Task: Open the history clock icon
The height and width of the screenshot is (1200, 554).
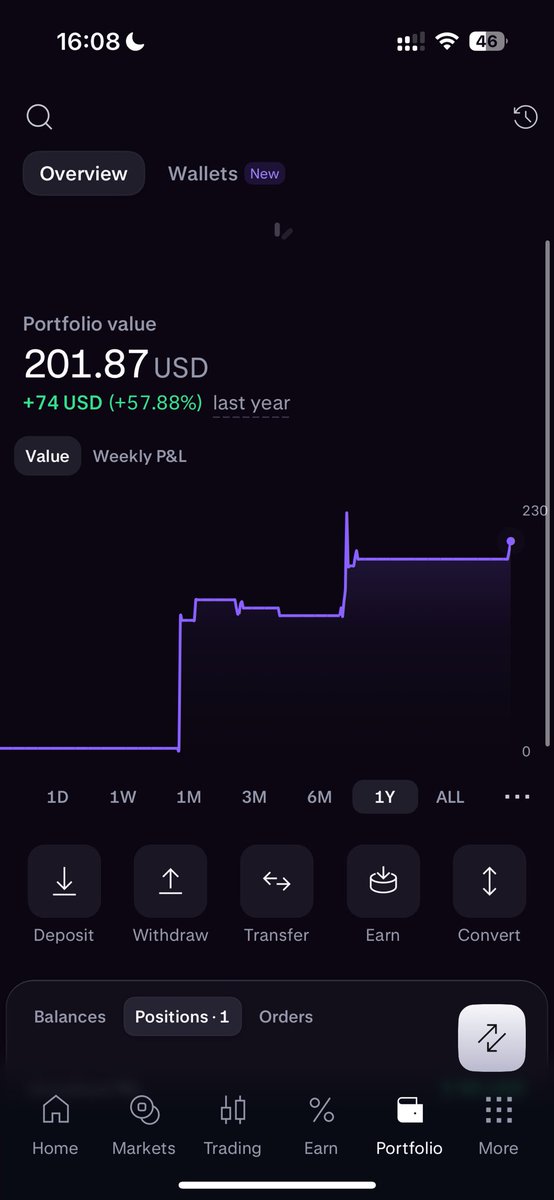Action: [525, 117]
